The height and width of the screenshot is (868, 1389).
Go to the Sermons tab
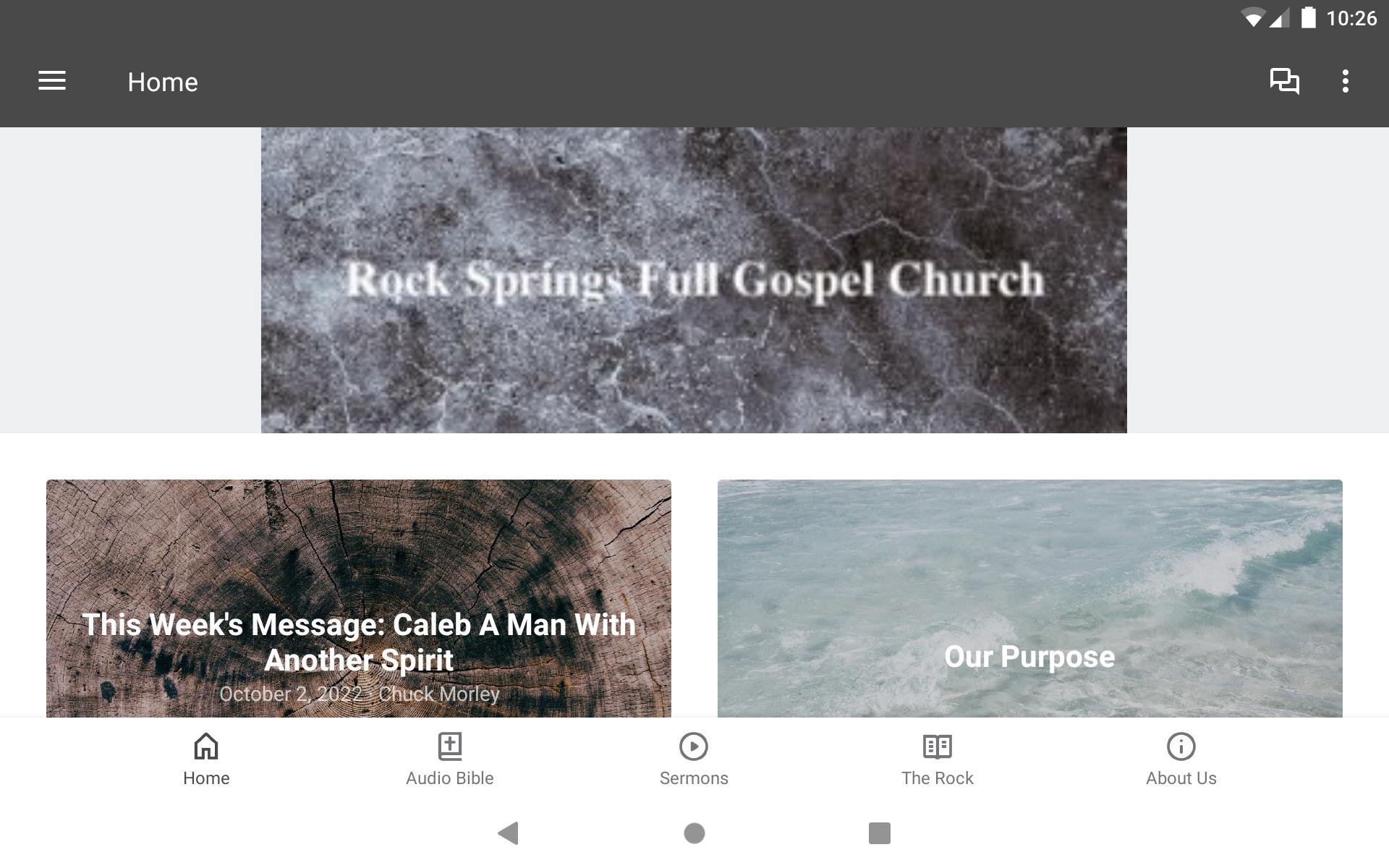(694, 759)
